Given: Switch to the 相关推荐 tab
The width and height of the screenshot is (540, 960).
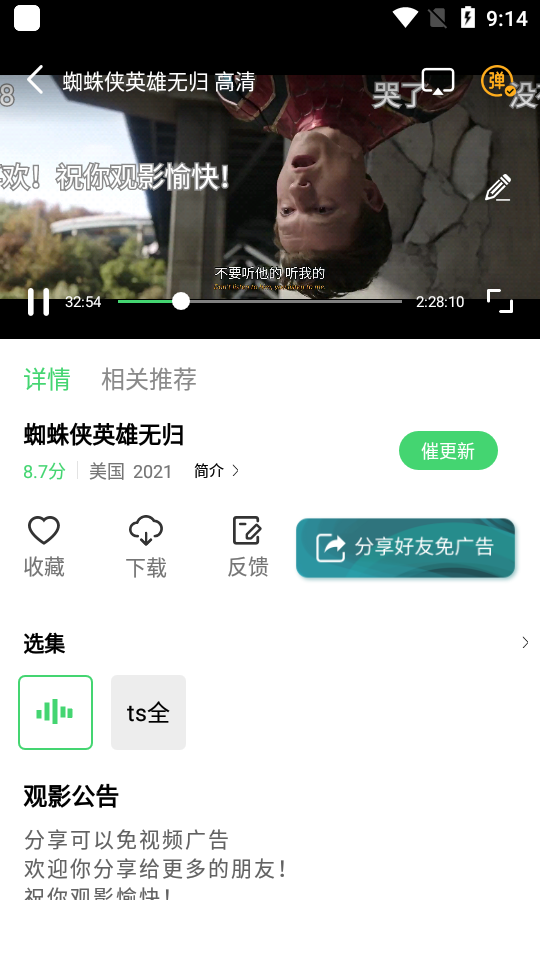Looking at the screenshot, I should click(x=149, y=379).
